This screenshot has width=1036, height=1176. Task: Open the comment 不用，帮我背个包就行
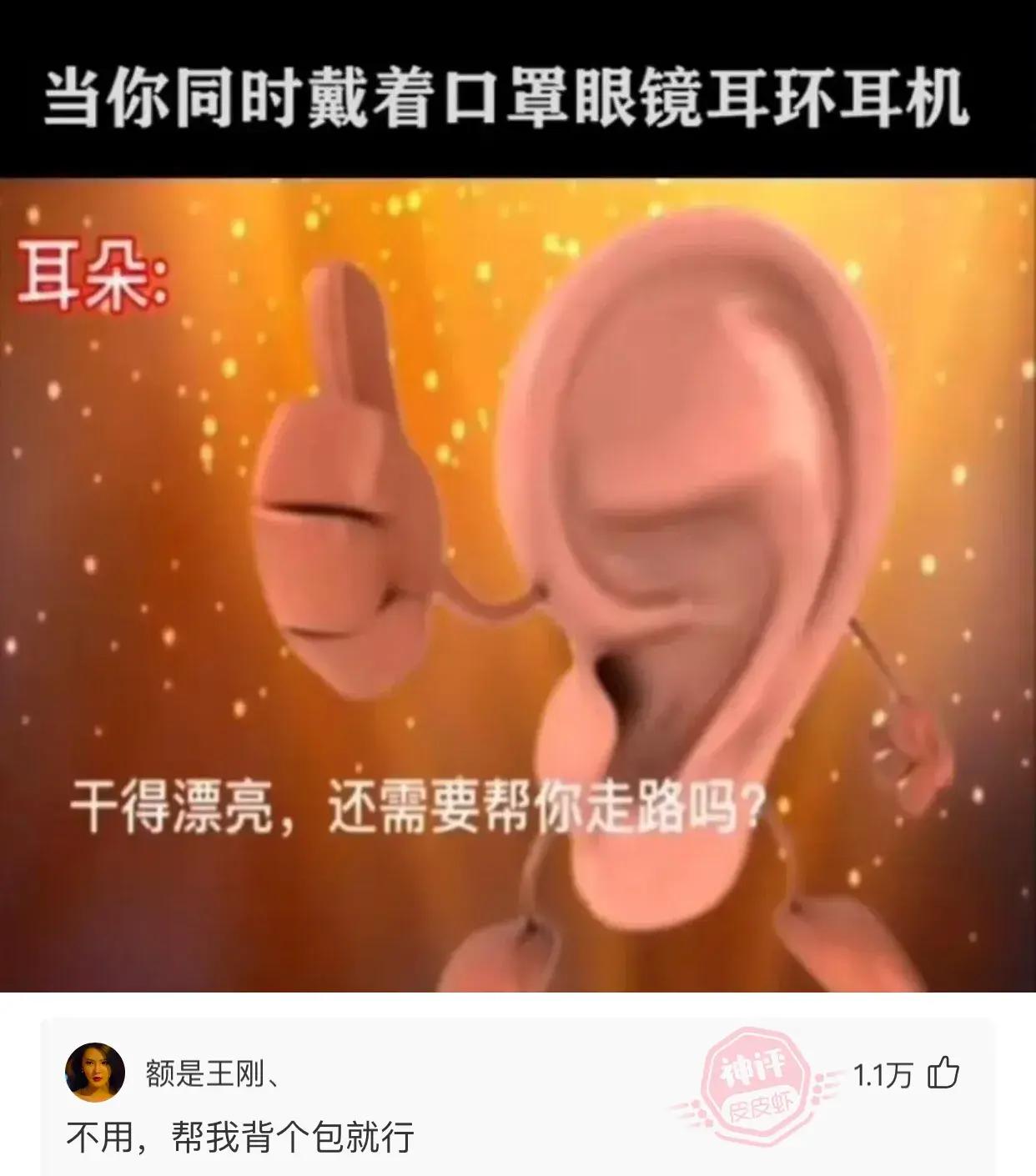click(240, 1137)
